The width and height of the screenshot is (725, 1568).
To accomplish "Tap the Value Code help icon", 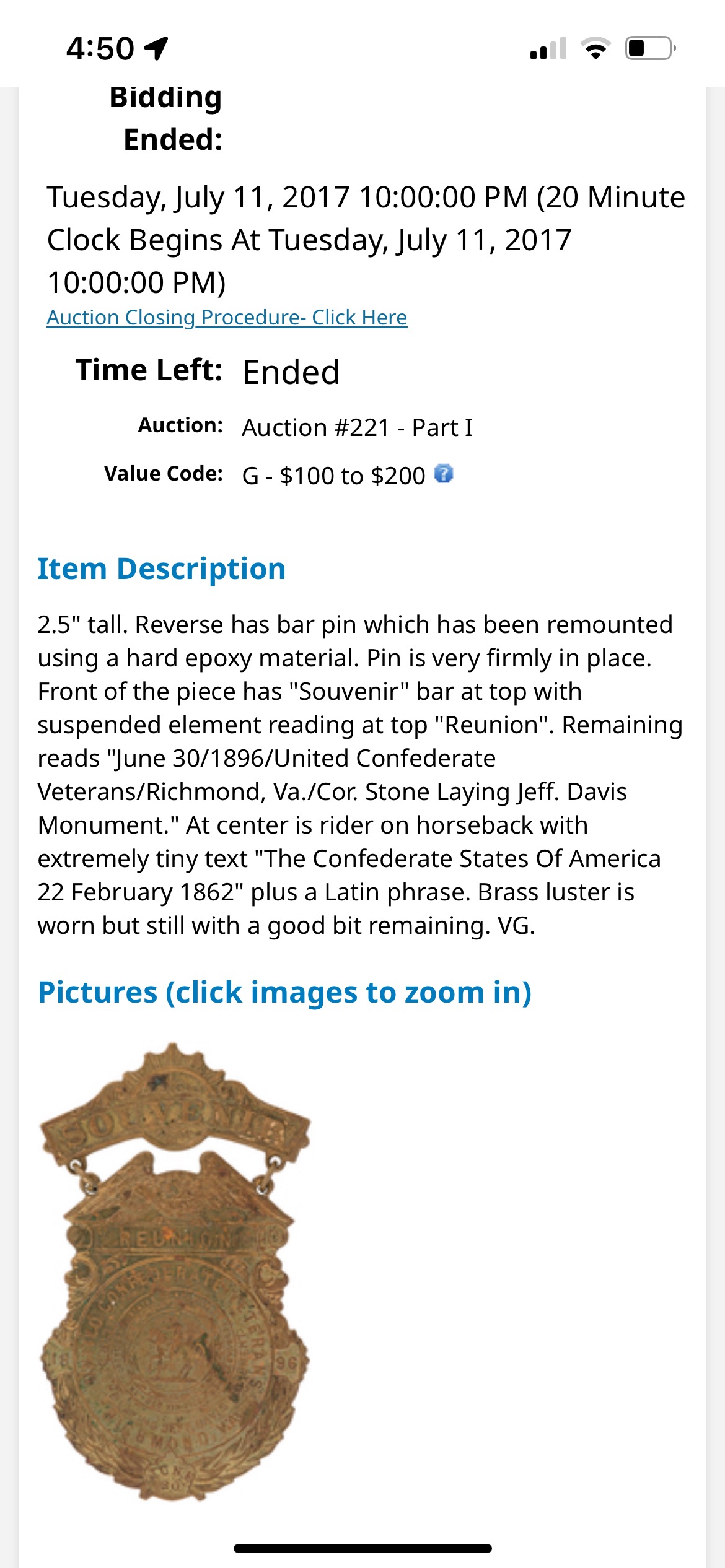I will coord(444,474).
